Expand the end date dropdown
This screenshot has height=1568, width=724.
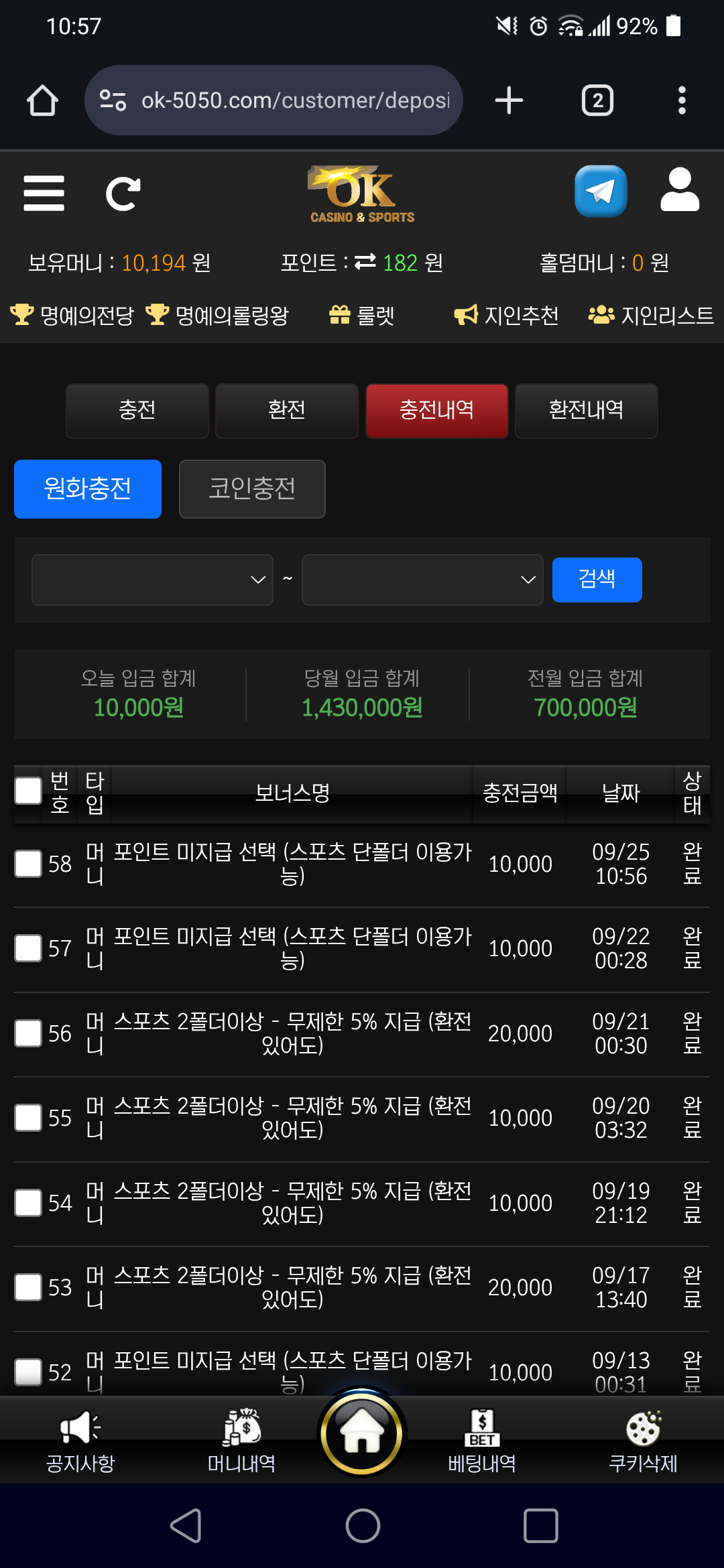click(422, 580)
